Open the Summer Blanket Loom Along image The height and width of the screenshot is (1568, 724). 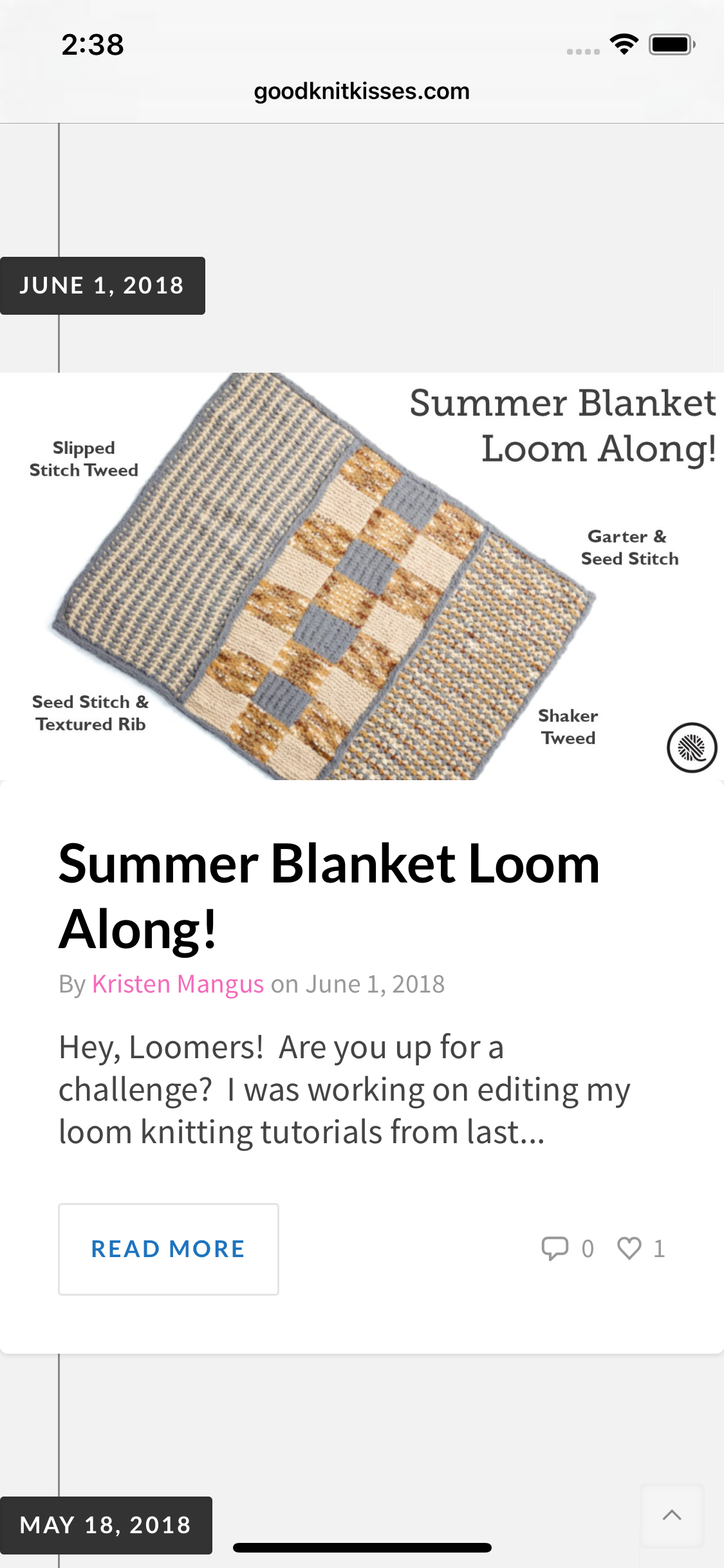[362, 576]
